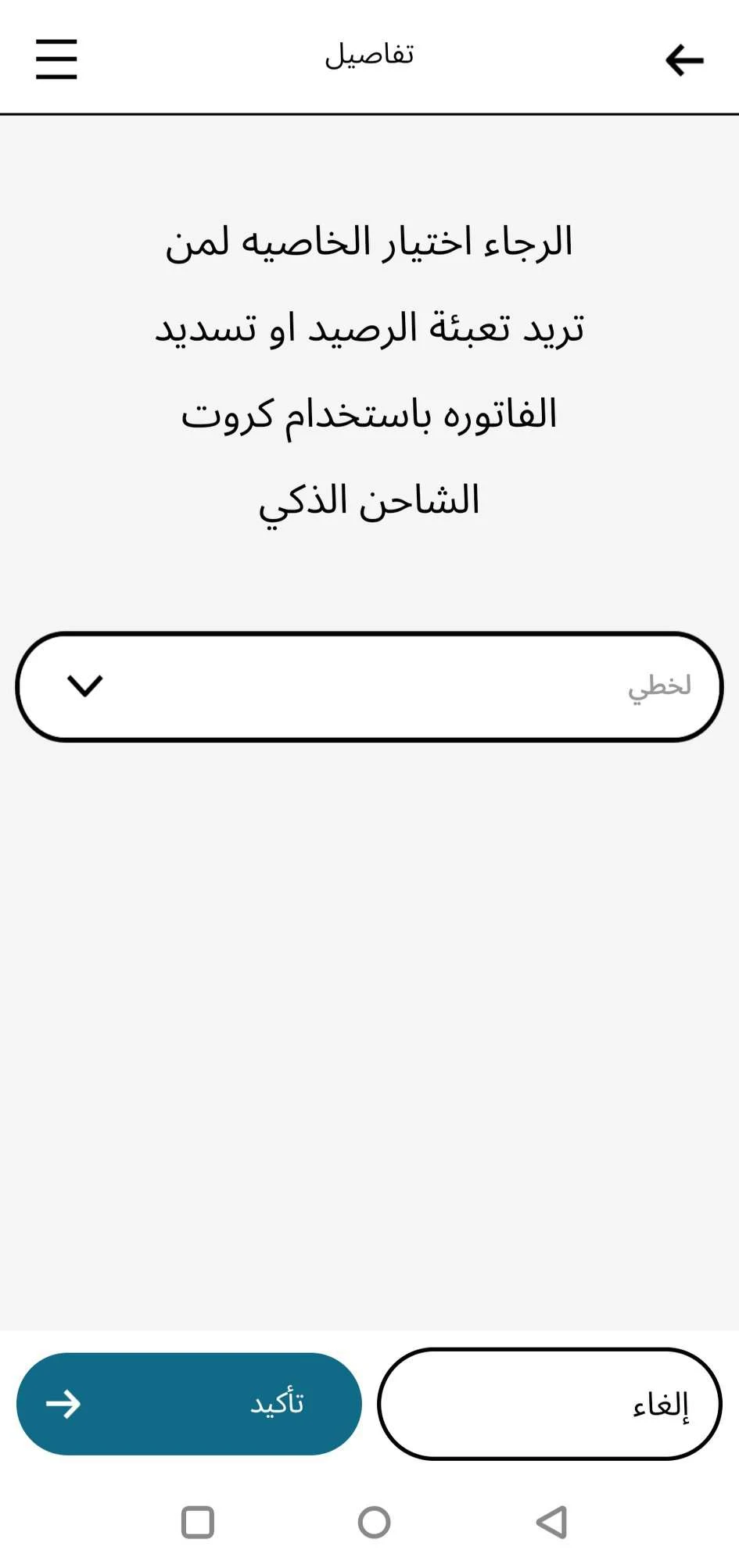Screen dimensions: 739x1568
Task: Cancel with the إلغاء button
Action: tap(550, 1403)
